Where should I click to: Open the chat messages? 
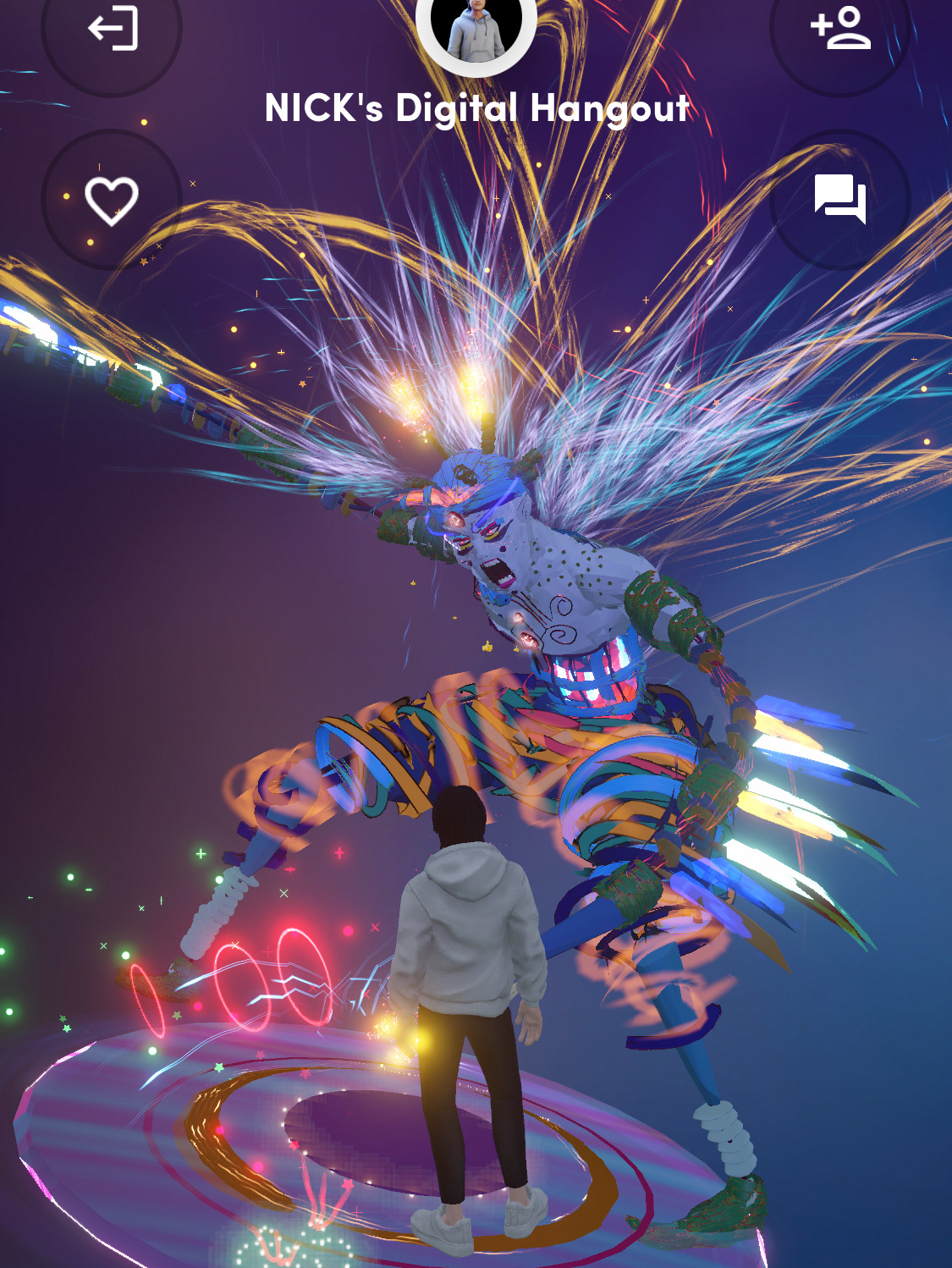click(x=839, y=200)
